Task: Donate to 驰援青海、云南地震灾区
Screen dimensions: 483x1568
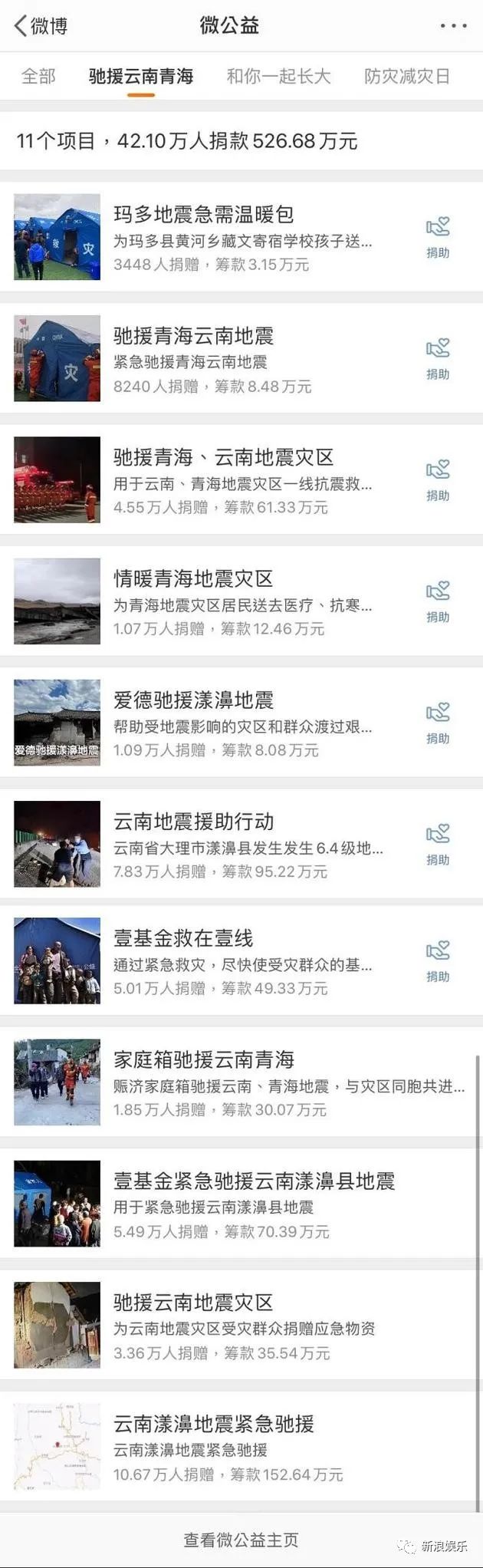Action: 438,479
